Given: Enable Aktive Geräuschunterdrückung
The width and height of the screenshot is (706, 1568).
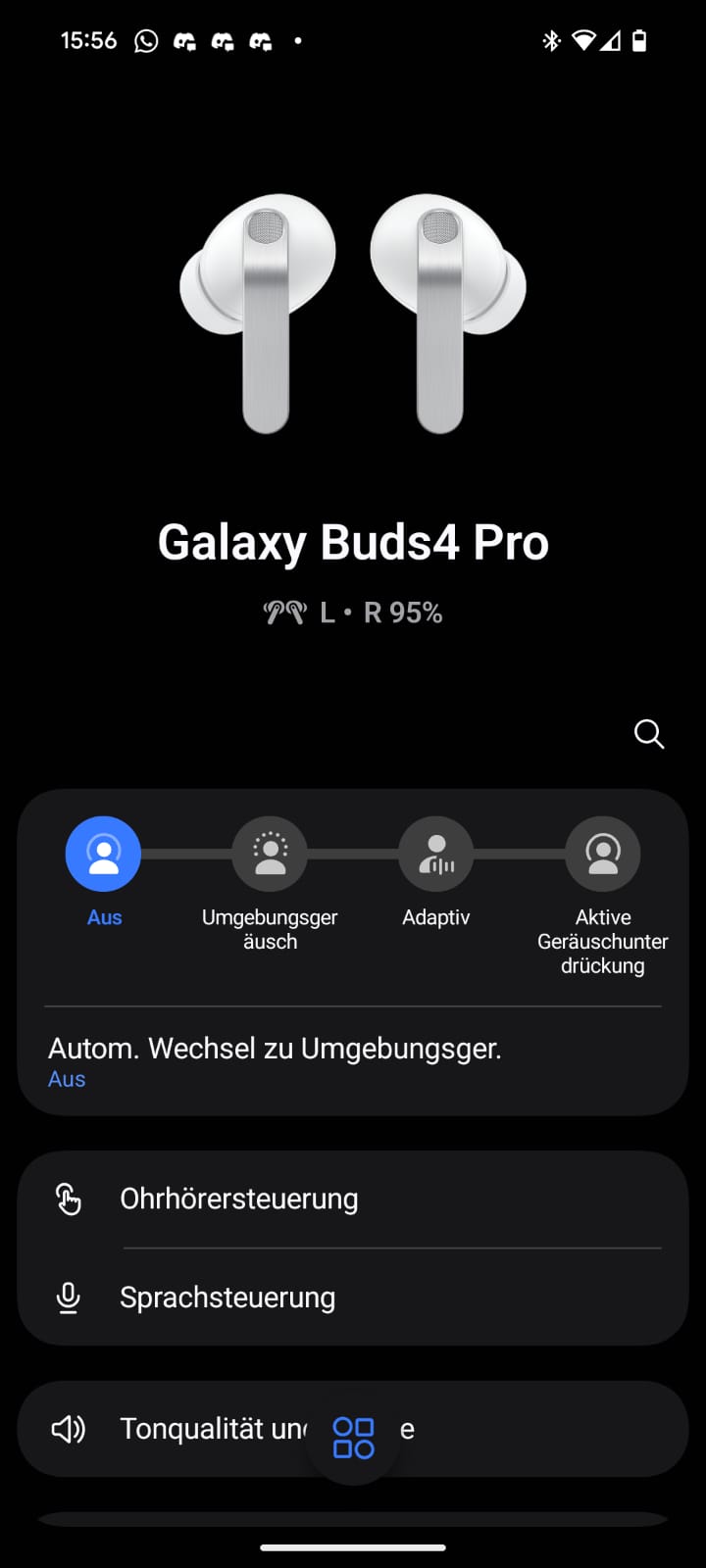Looking at the screenshot, I should coord(602,855).
